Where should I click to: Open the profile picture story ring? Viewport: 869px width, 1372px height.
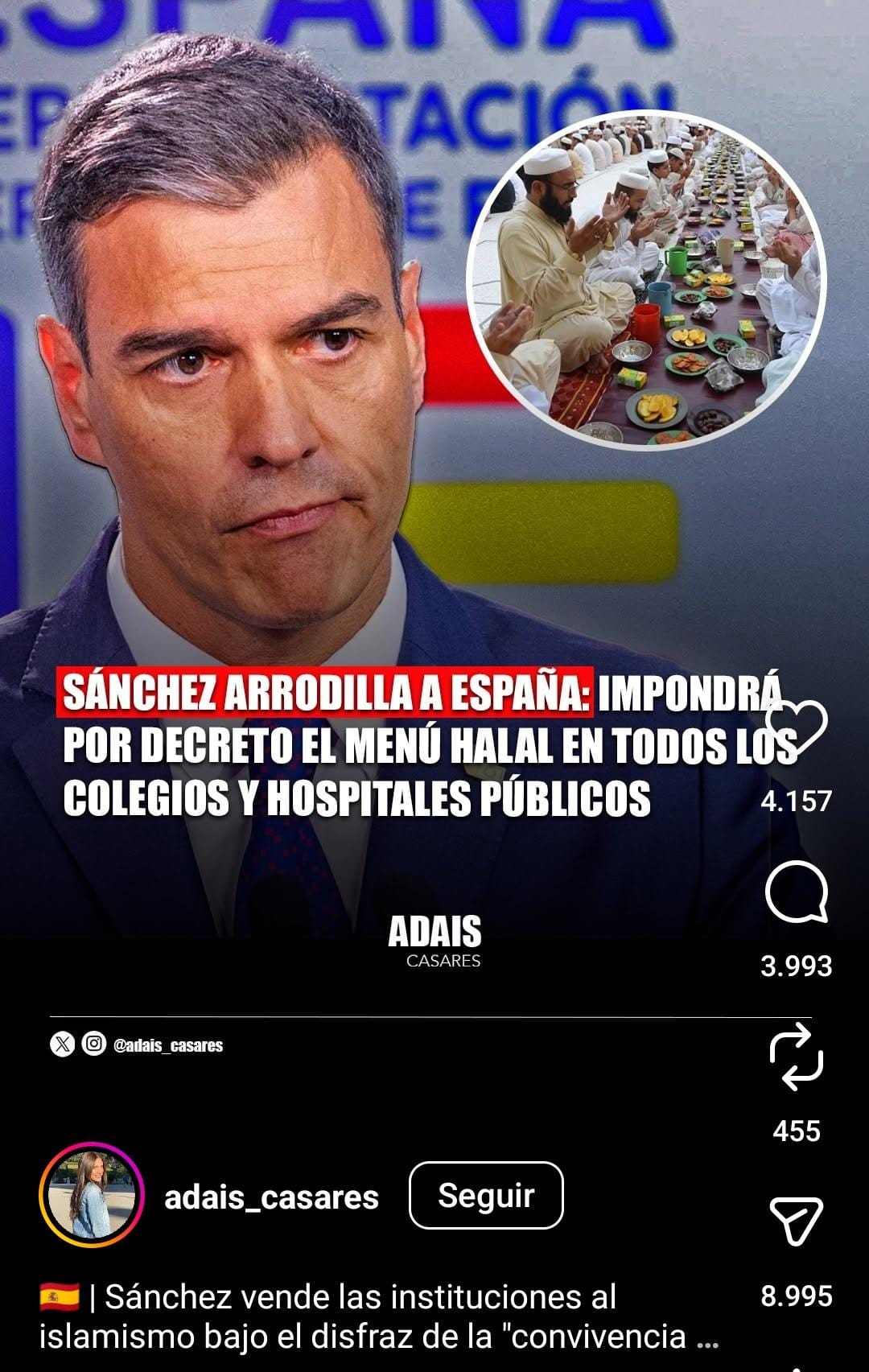tap(88, 1197)
